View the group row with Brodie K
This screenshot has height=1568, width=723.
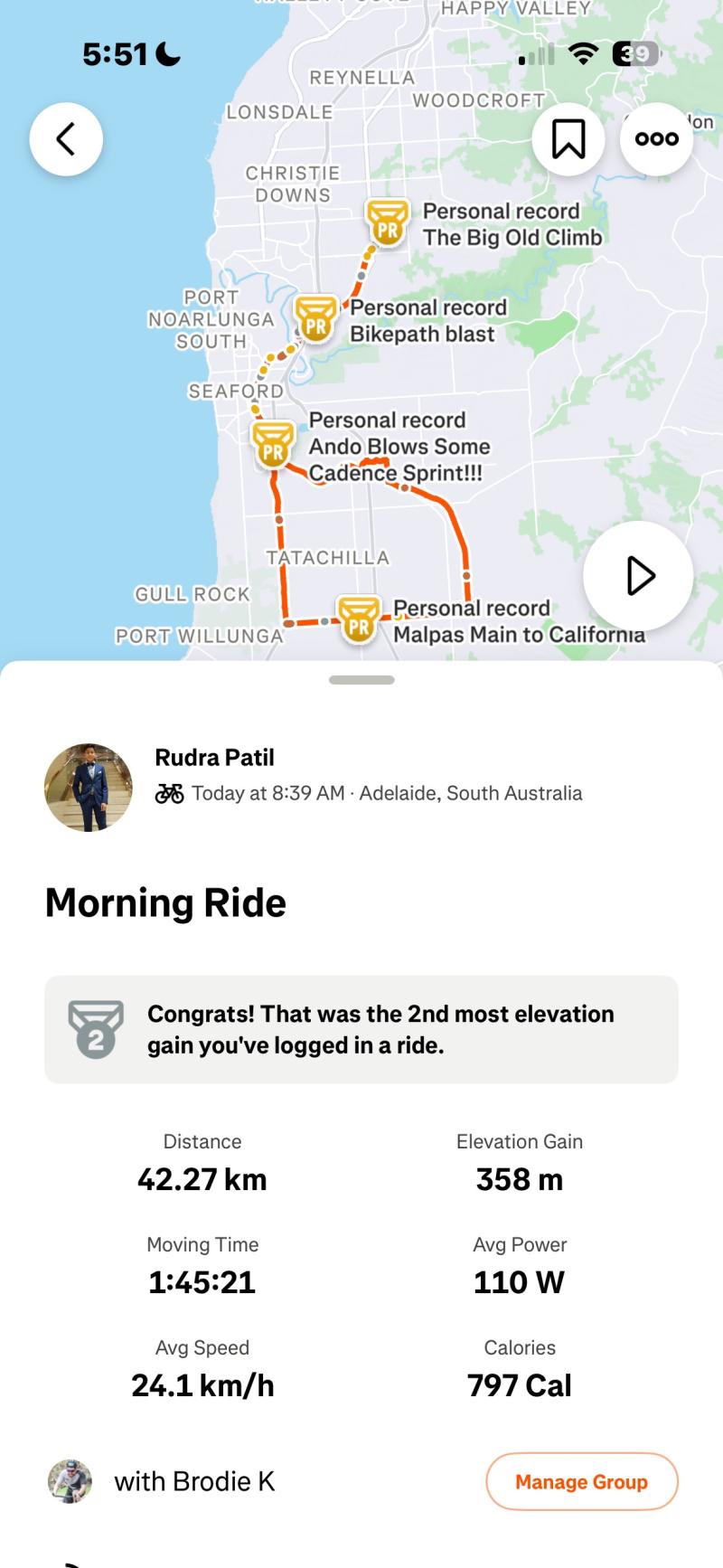194,1481
